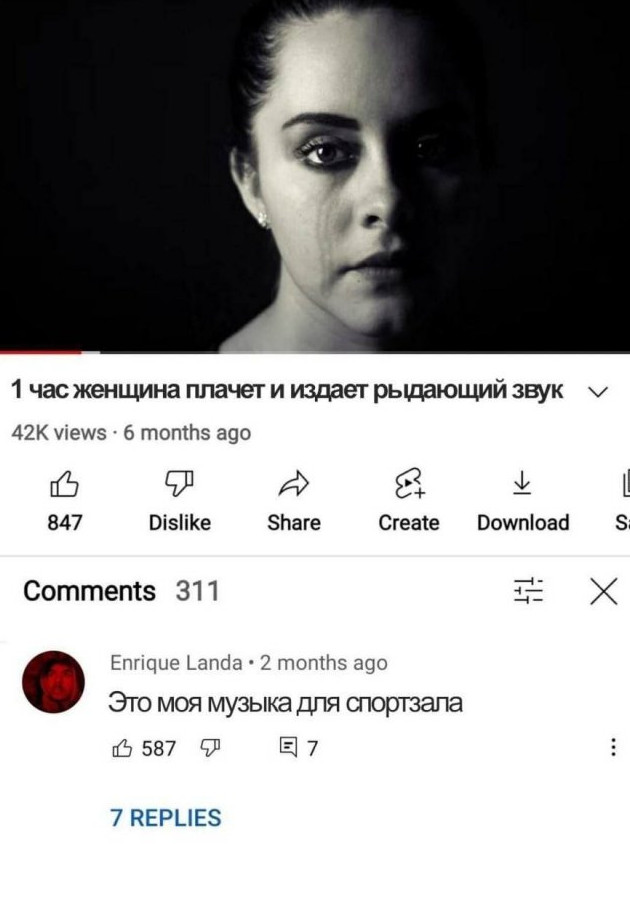Image resolution: width=630 pixels, height=920 pixels.
Task: Expand the video description chevron
Action: click(x=598, y=392)
